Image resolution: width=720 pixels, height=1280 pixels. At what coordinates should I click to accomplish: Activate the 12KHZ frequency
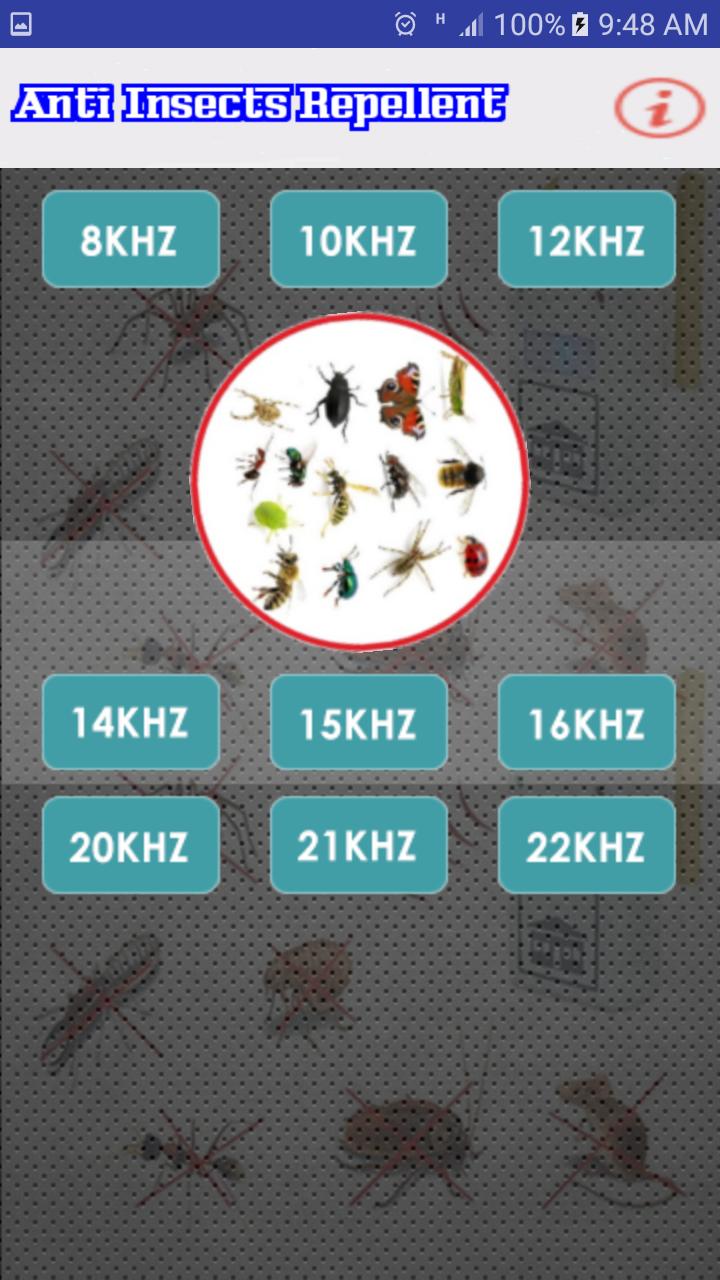point(586,239)
